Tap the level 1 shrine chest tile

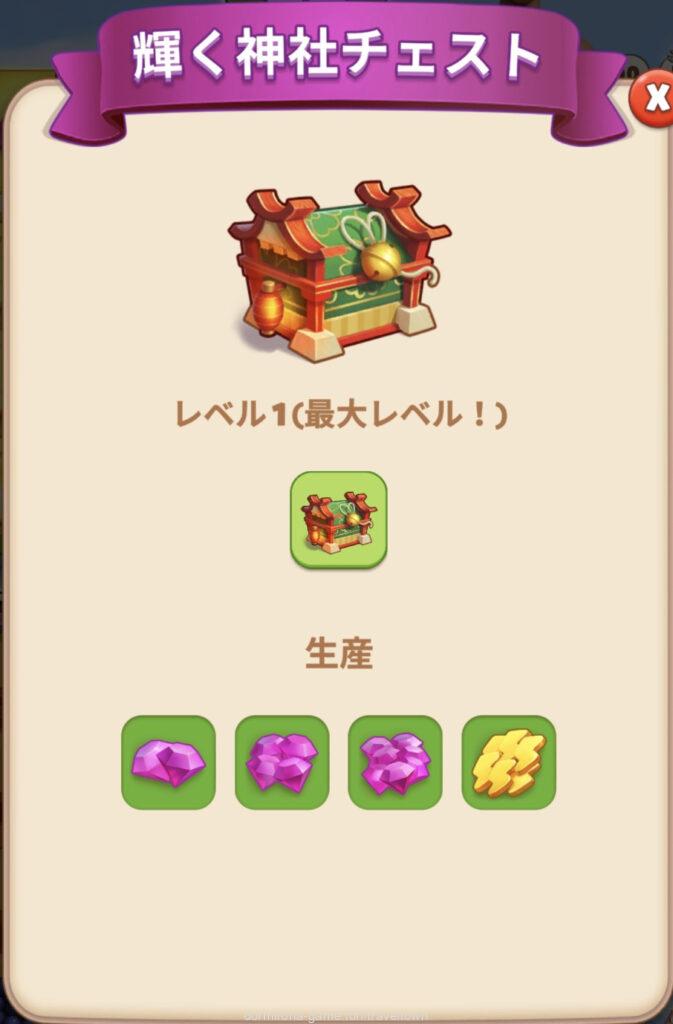pyautogui.click(x=338, y=520)
